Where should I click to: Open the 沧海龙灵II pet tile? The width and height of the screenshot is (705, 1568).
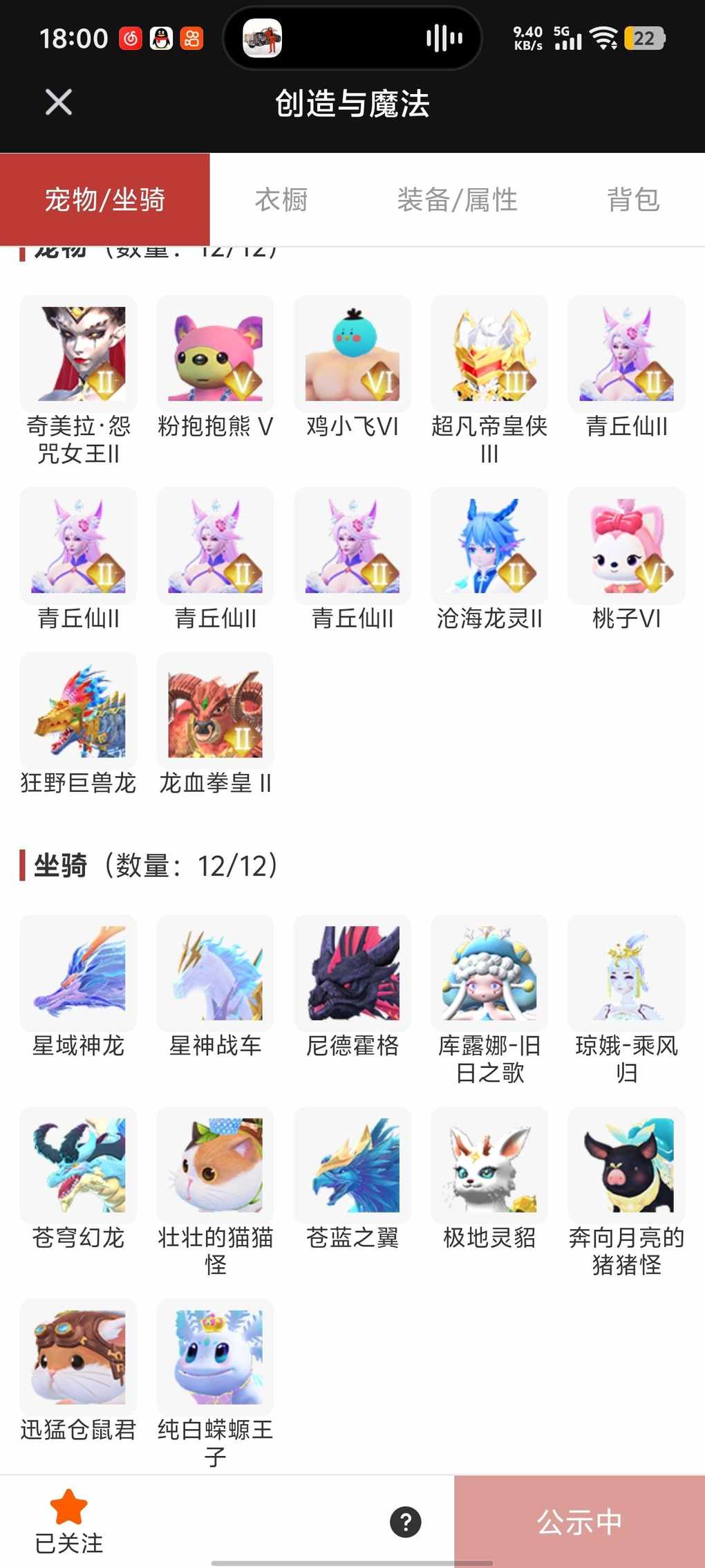(x=489, y=546)
